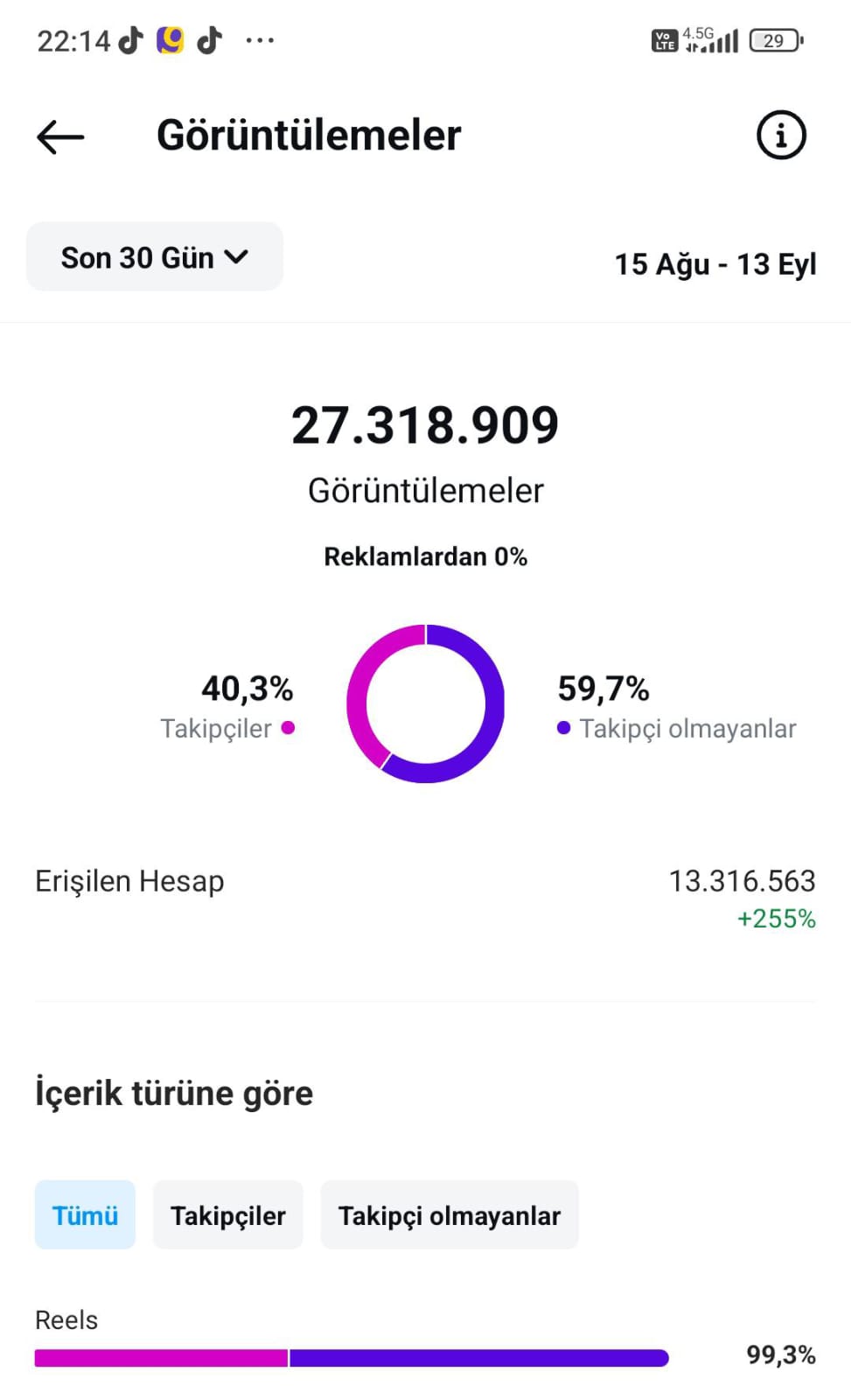Open the info icon for Görüntülemeler
The width and height of the screenshot is (851, 1400).
click(x=780, y=135)
